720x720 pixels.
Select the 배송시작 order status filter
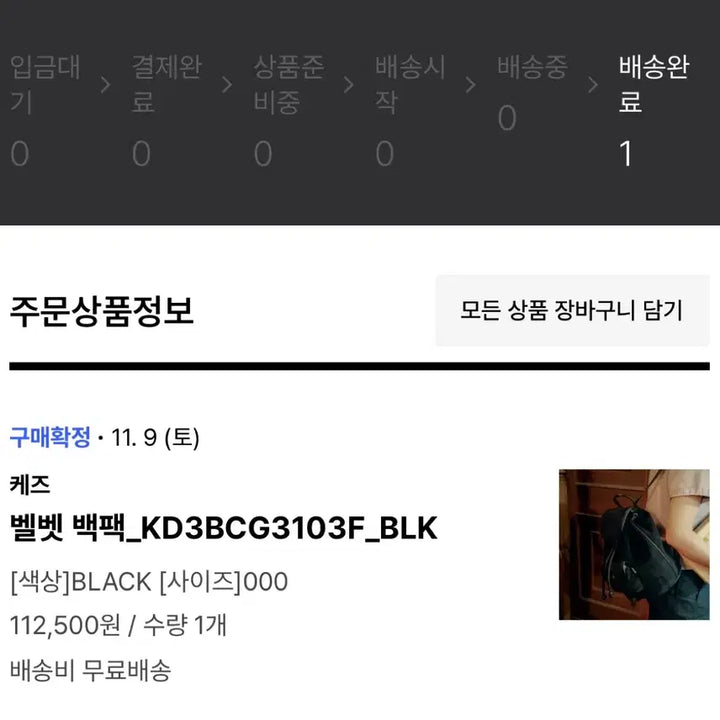click(x=409, y=108)
